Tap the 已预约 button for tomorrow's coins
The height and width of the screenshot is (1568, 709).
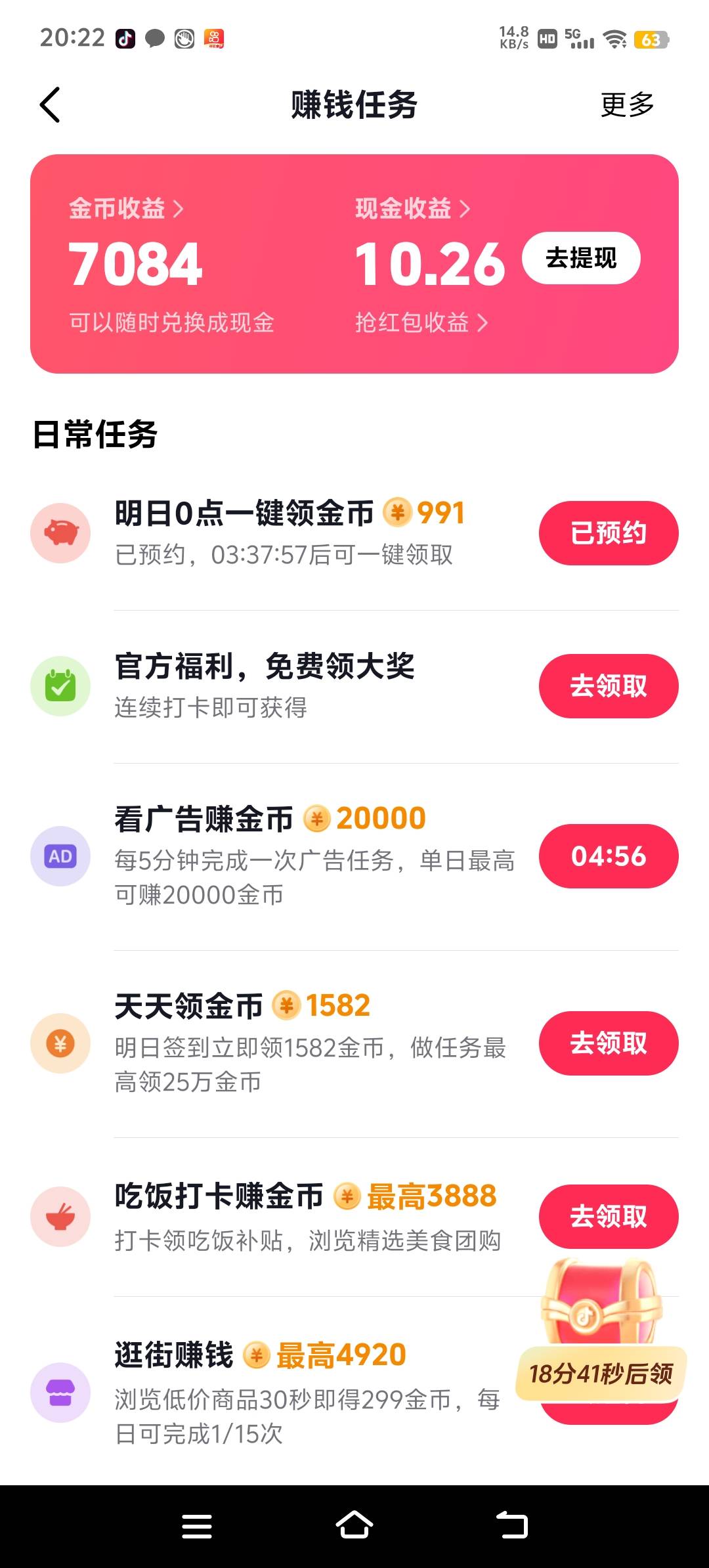click(609, 533)
